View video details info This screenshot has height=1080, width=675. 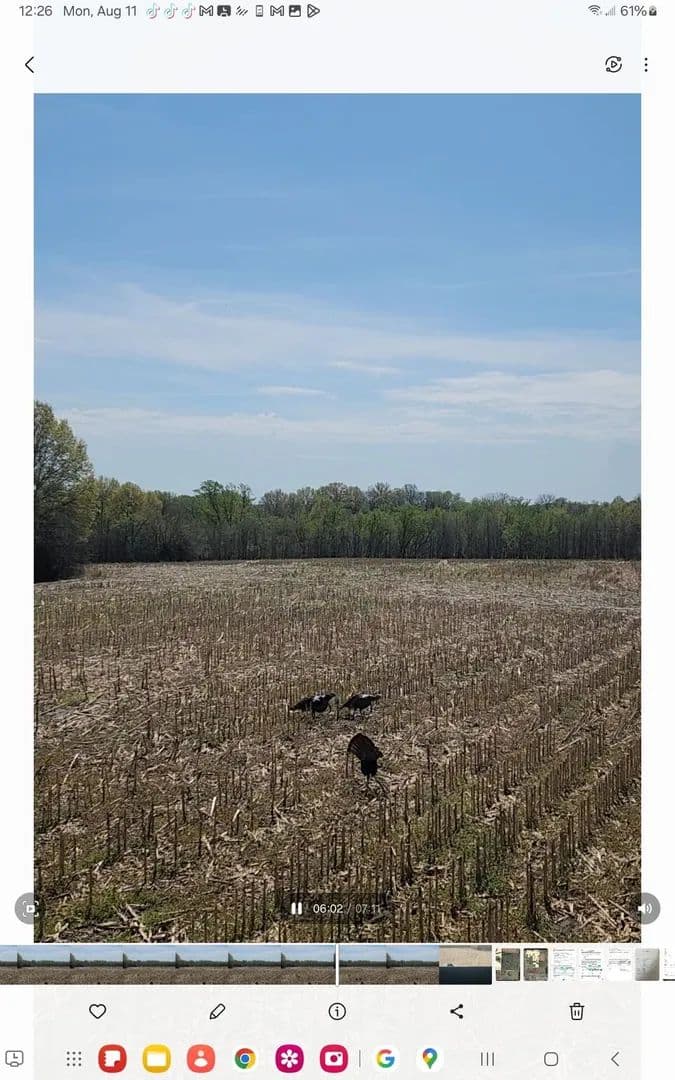(337, 1011)
